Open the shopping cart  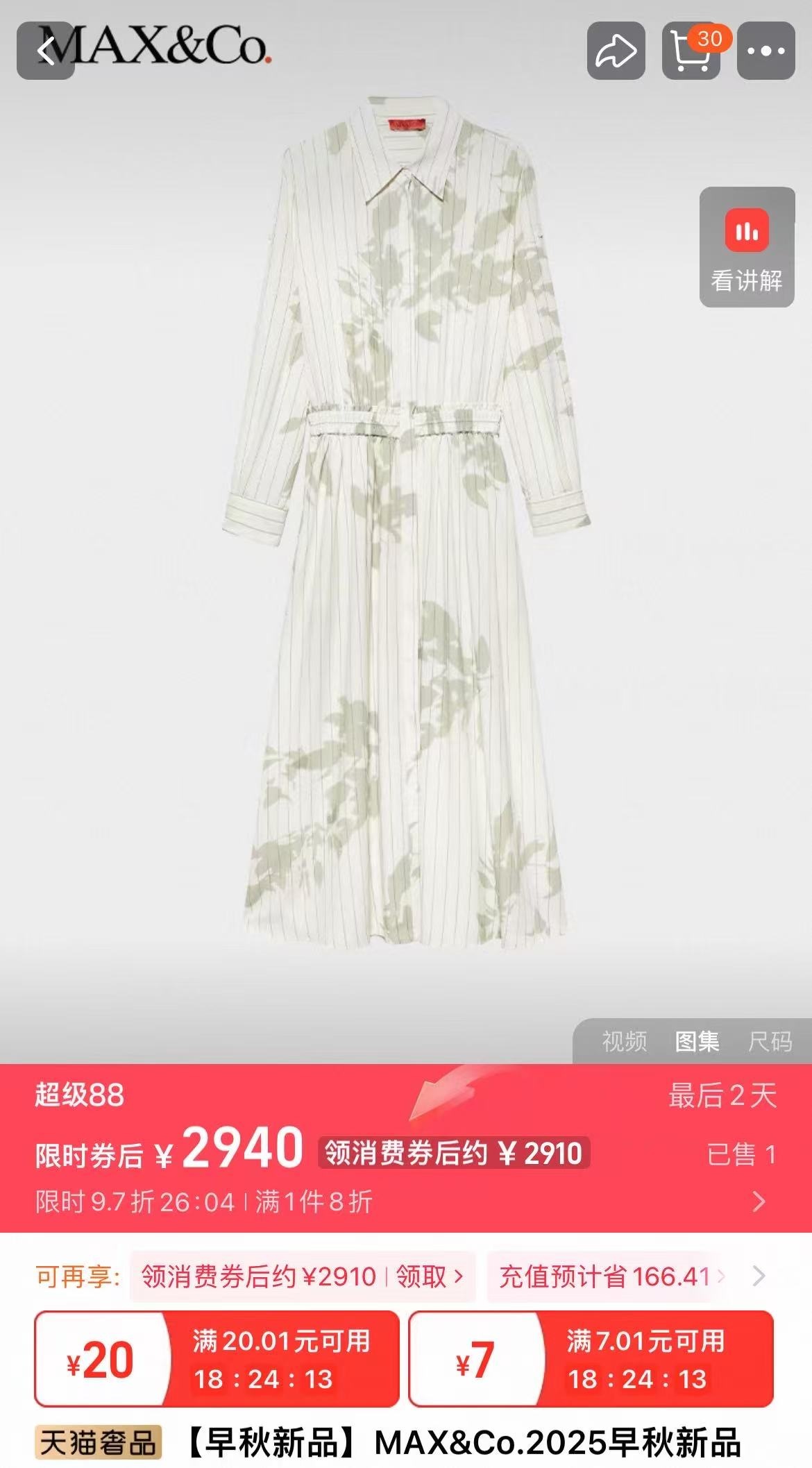click(691, 51)
